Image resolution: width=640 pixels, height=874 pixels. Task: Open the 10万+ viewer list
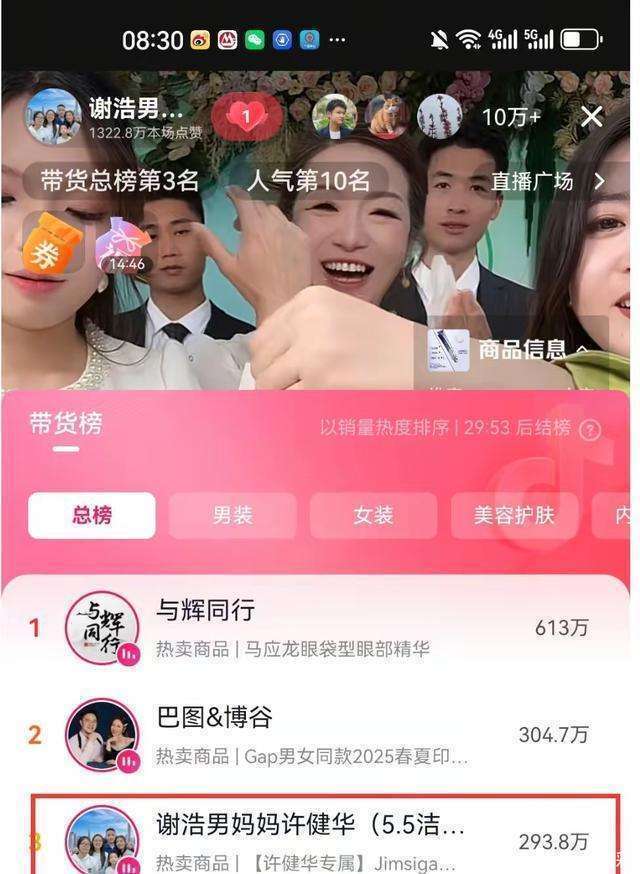[511, 117]
